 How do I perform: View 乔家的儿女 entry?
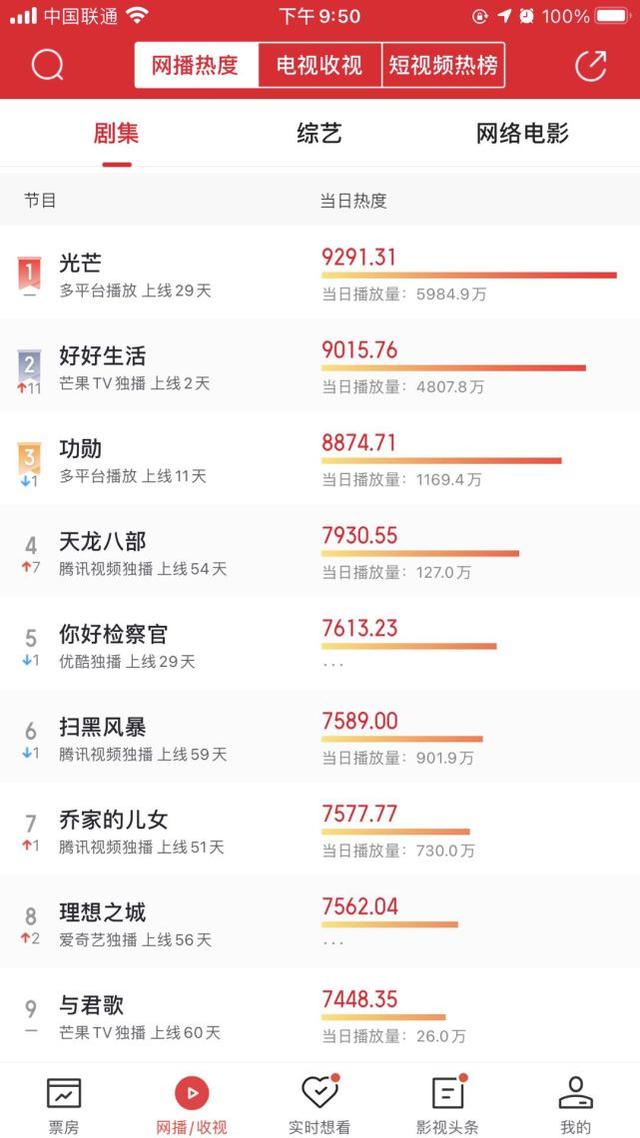tap(320, 829)
